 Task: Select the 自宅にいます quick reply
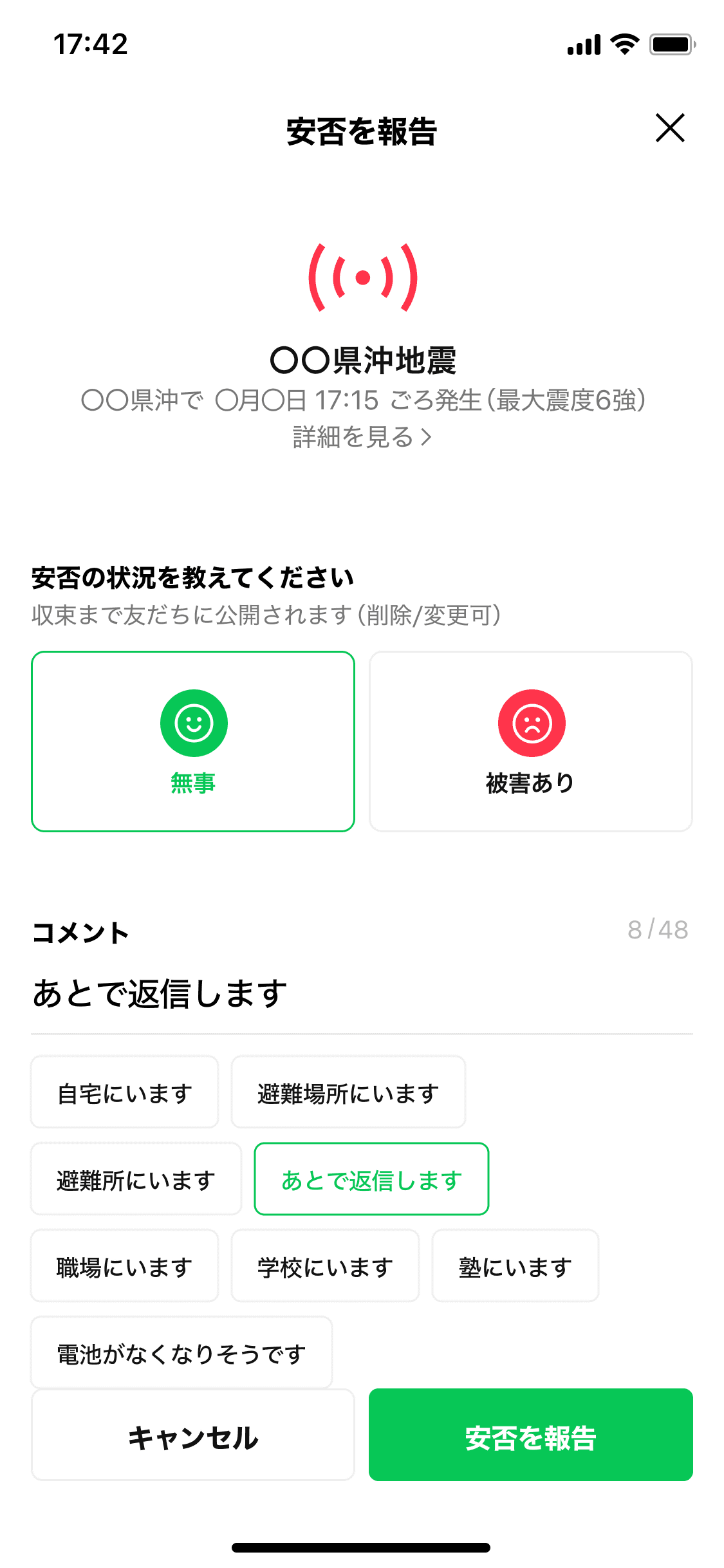click(124, 1092)
